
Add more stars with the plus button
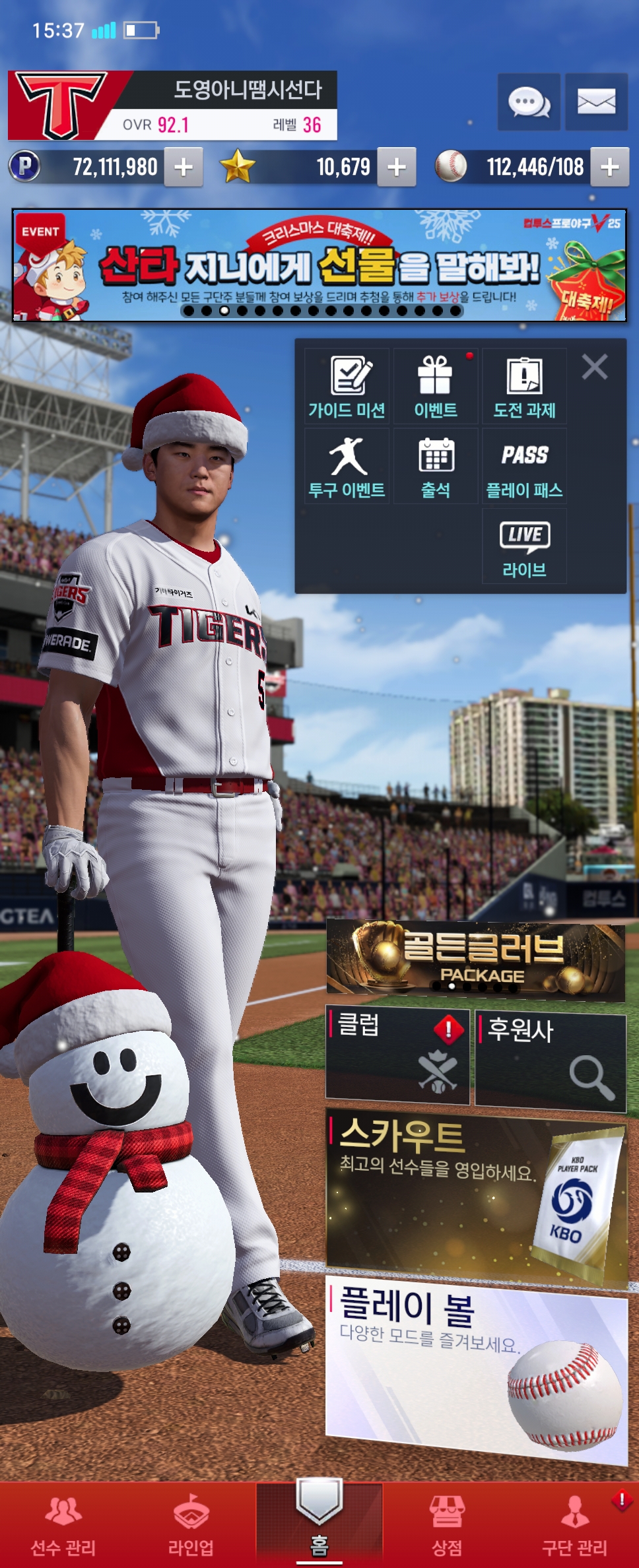click(x=396, y=167)
